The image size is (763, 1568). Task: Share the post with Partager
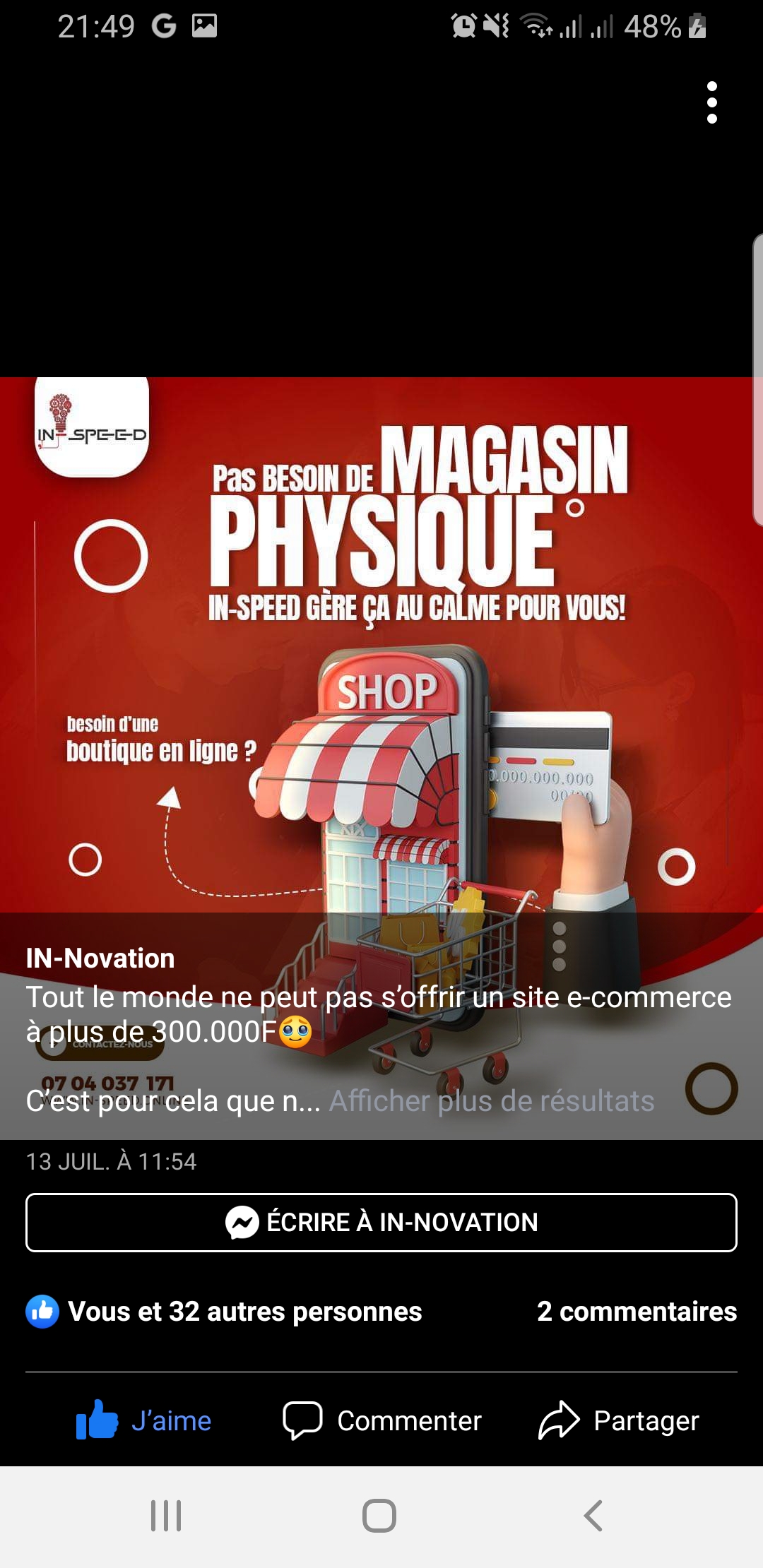click(619, 1420)
